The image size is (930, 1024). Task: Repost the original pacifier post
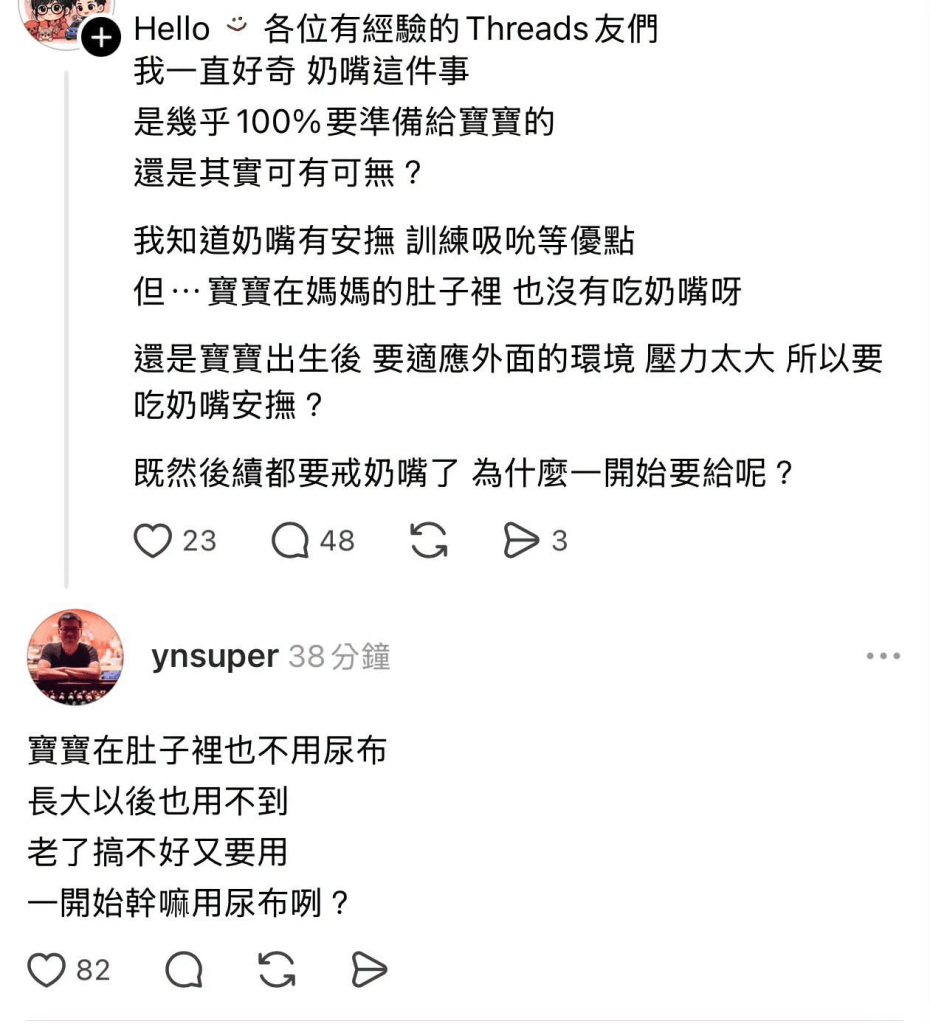429,541
